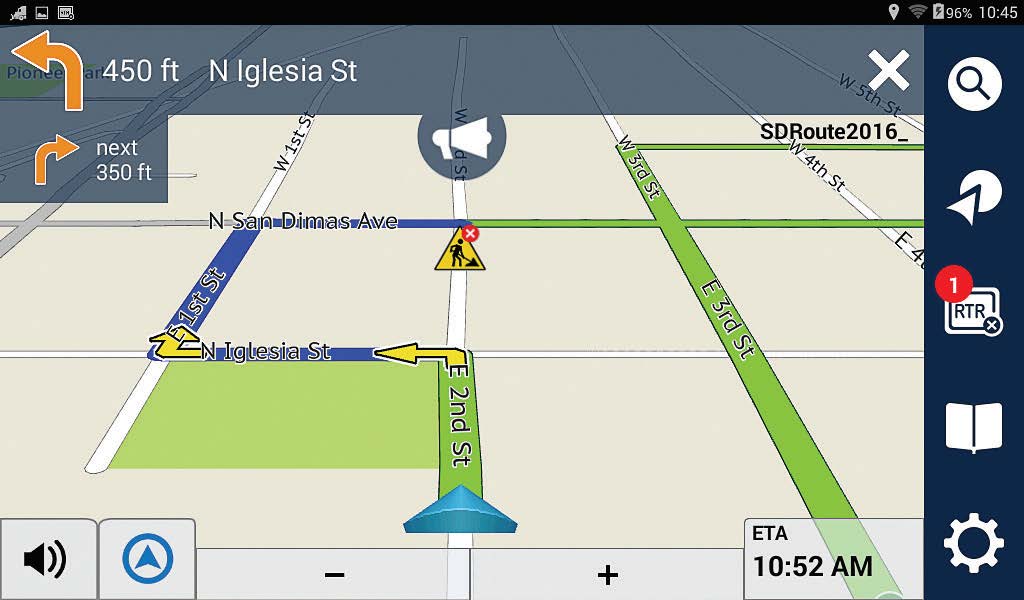1024x600 pixels.
Task: Close the navigation route
Action: pyautogui.click(x=888, y=71)
